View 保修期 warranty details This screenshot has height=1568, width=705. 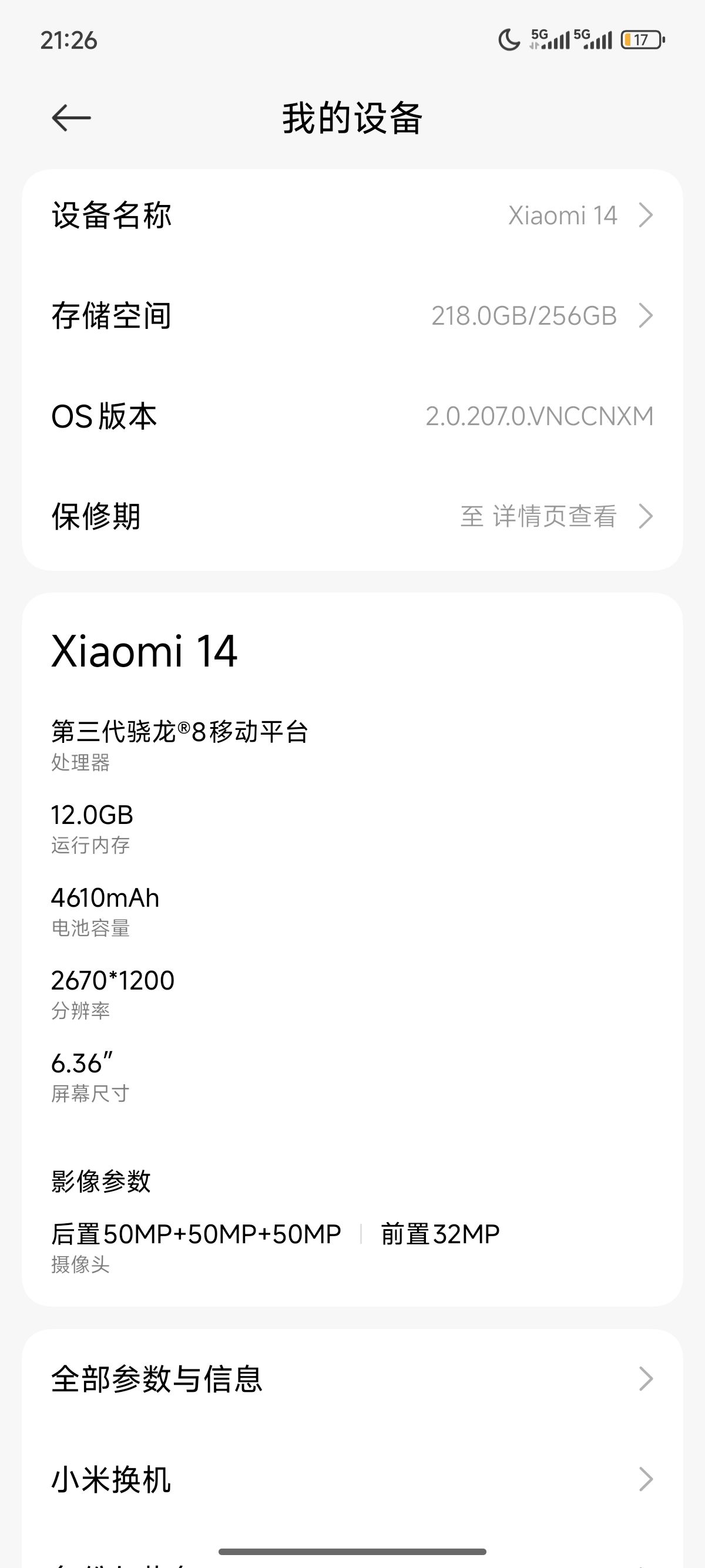[x=352, y=516]
